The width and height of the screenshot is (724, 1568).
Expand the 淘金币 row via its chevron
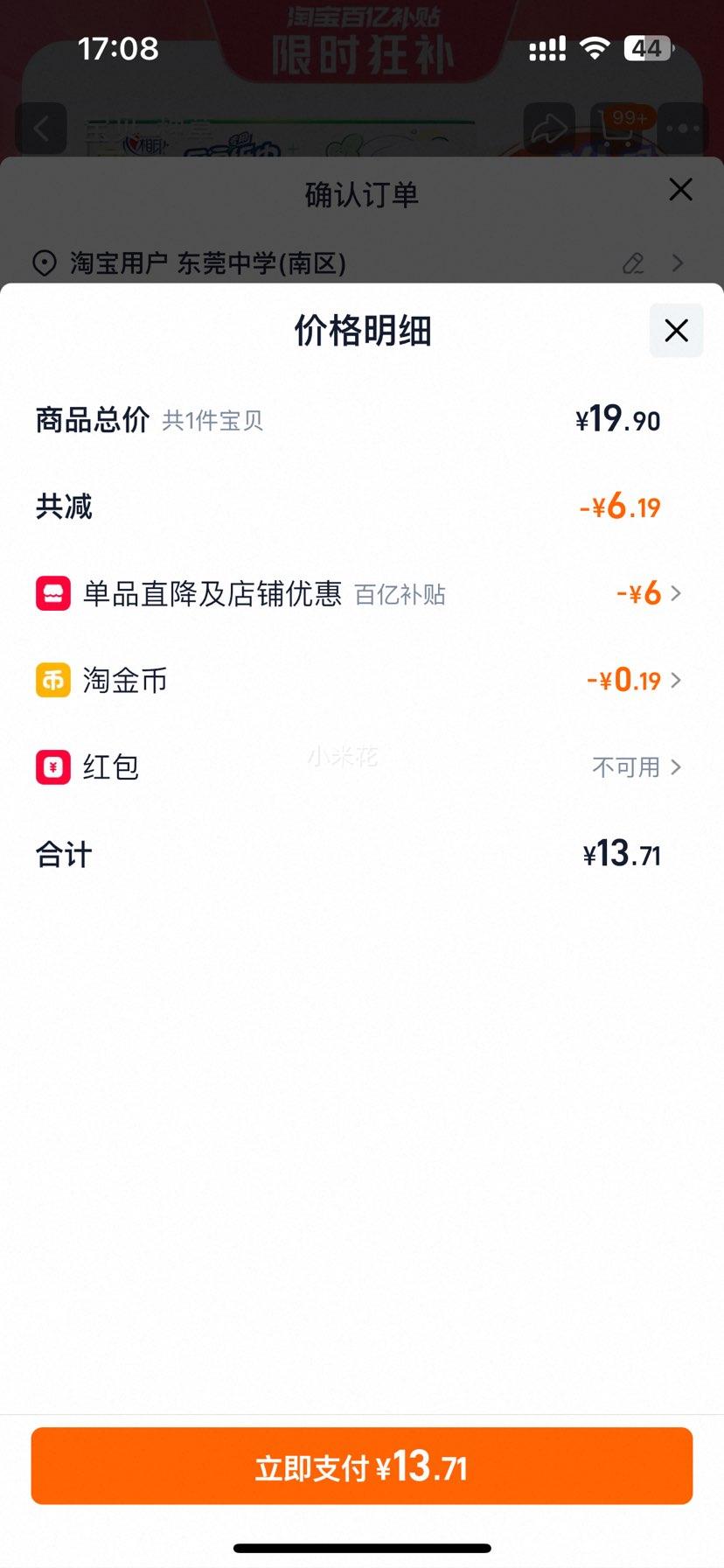(x=675, y=680)
